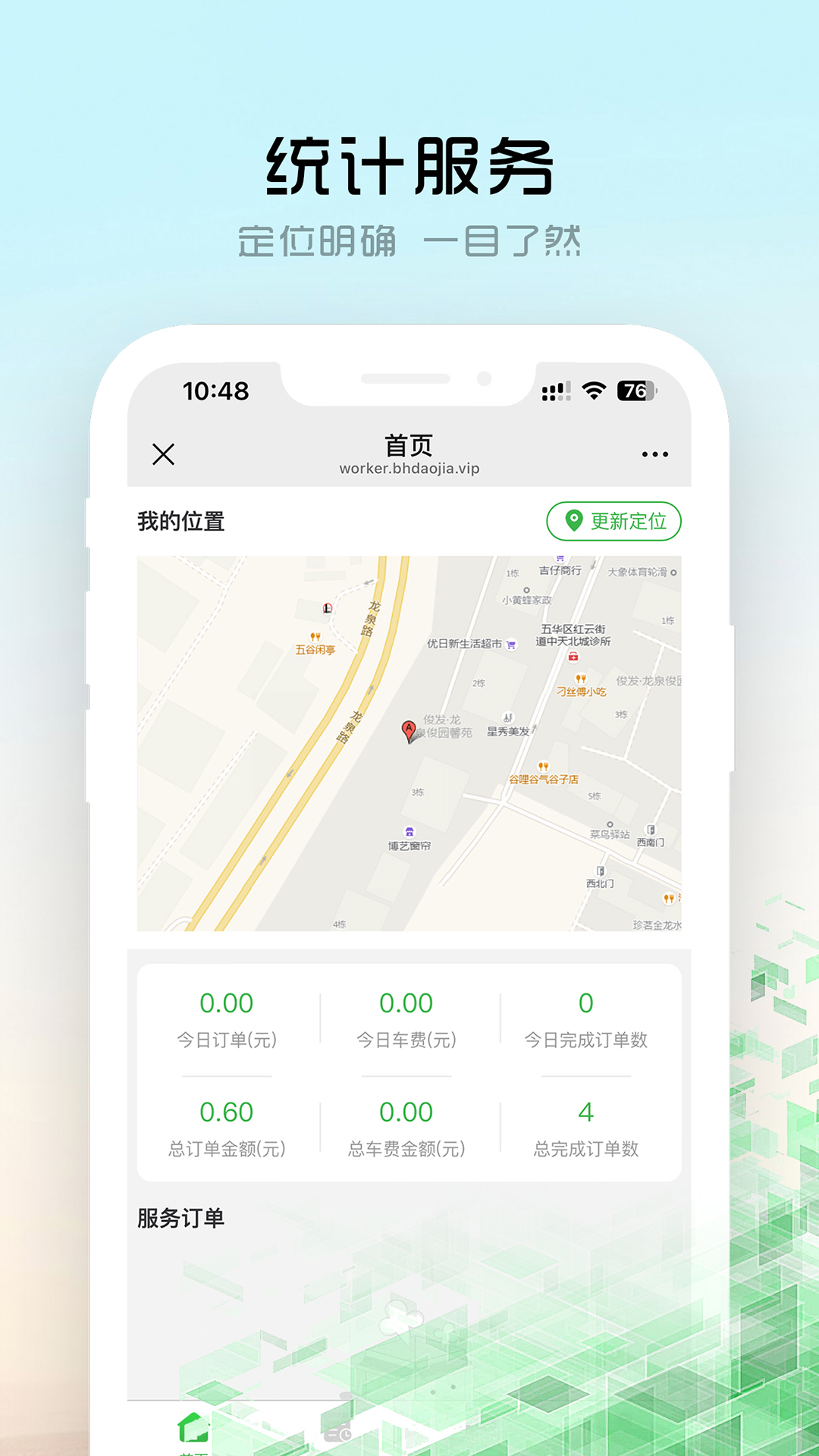Select the shopping cart icon for 优日新生活超市

510,644
